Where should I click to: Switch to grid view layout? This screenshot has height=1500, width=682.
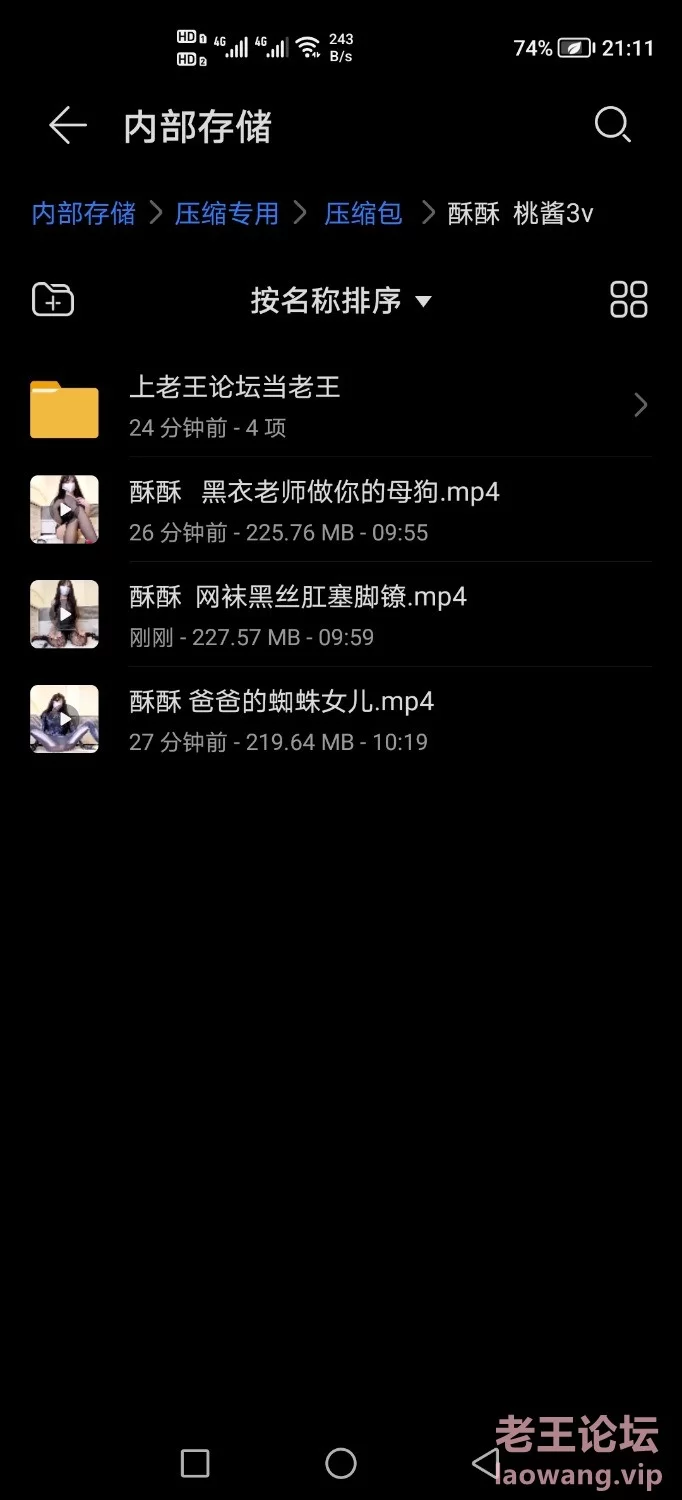point(628,299)
